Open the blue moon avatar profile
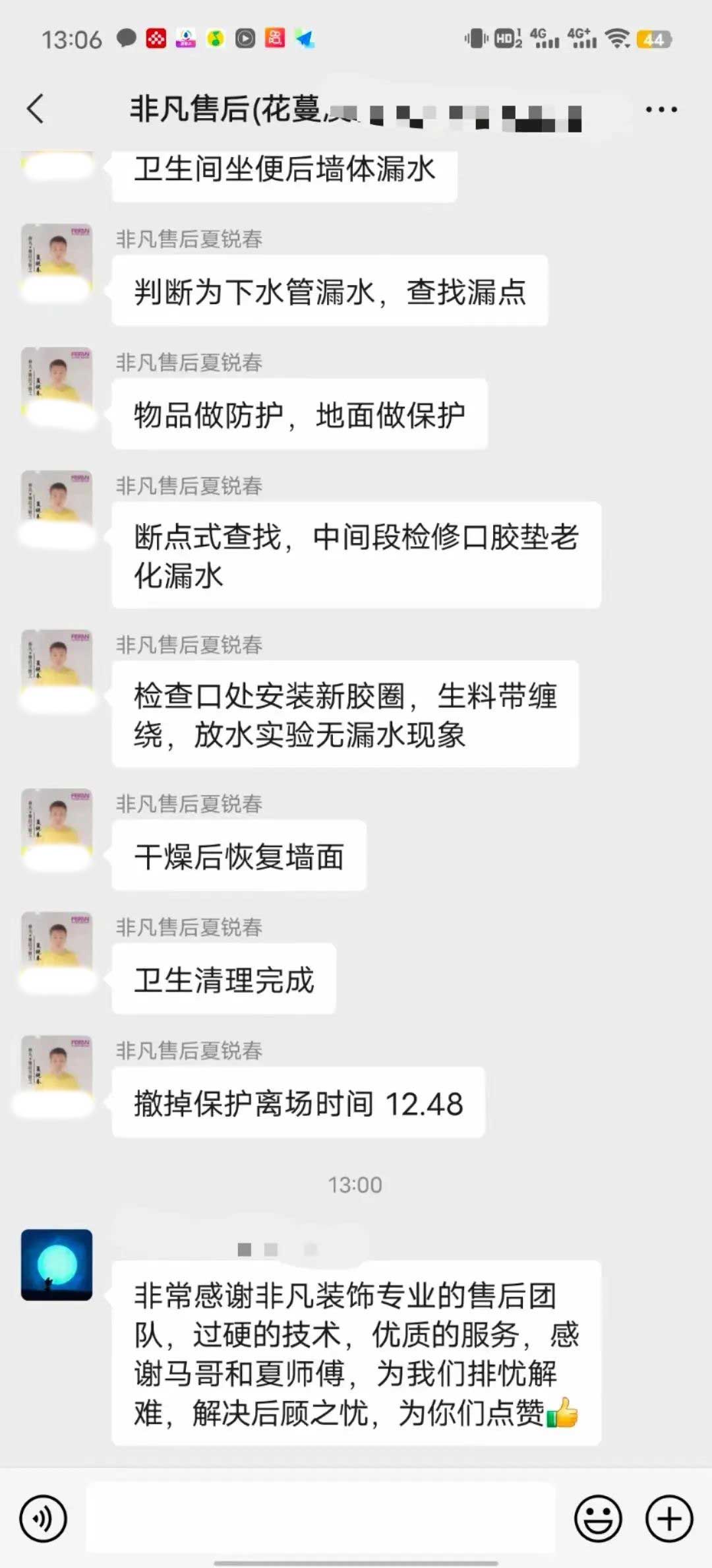 (x=57, y=1264)
